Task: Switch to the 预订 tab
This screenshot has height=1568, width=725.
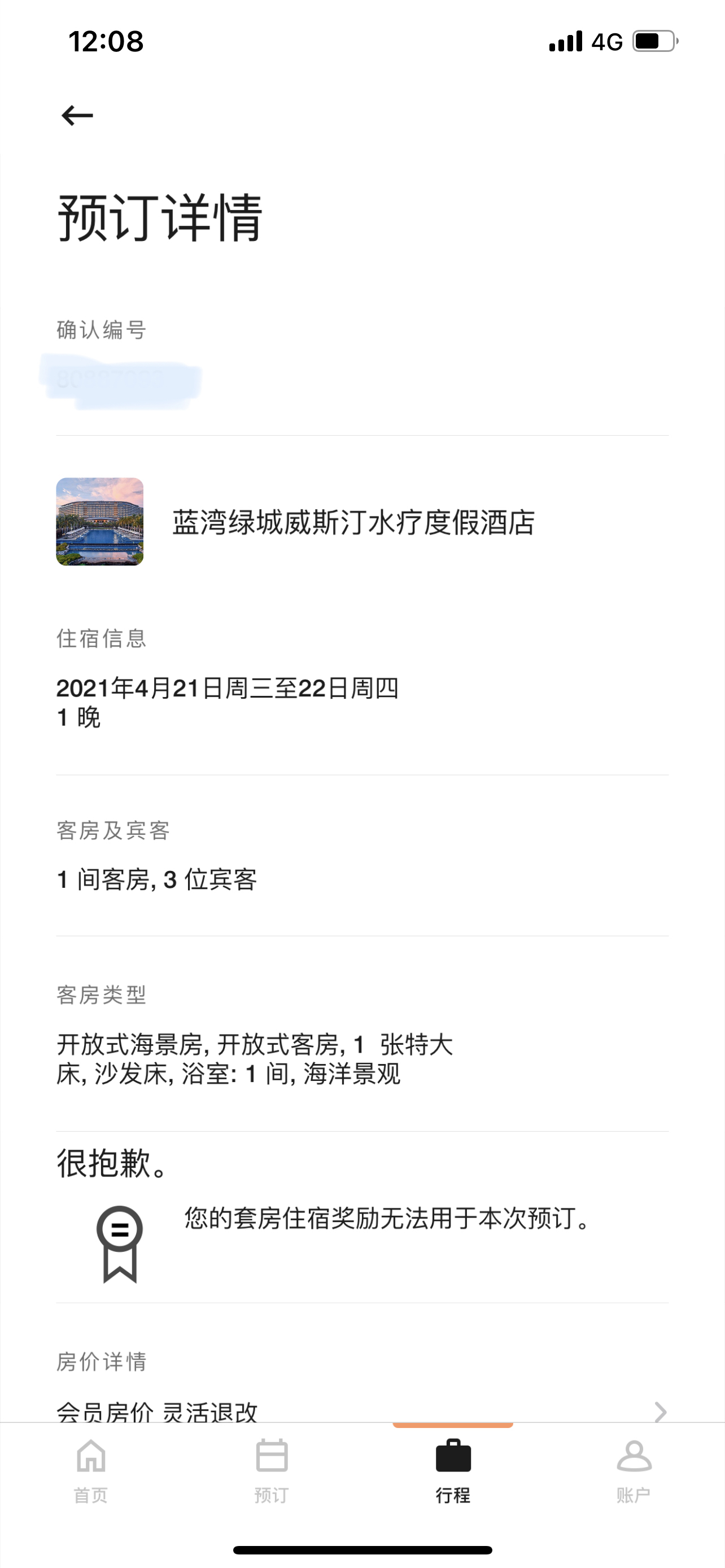Action: (272, 1469)
